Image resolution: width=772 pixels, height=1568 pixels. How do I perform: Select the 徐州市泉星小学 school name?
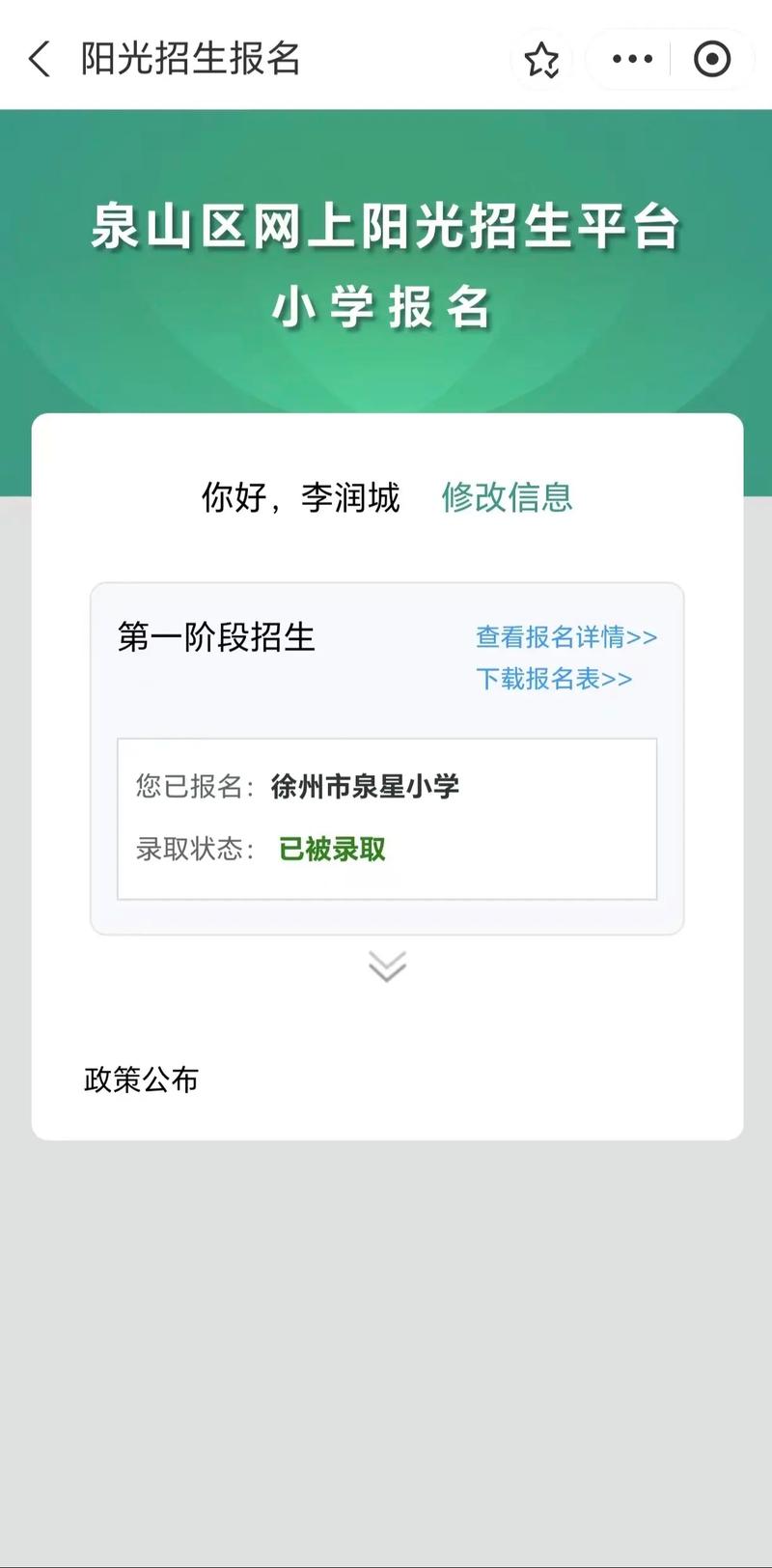tap(367, 787)
